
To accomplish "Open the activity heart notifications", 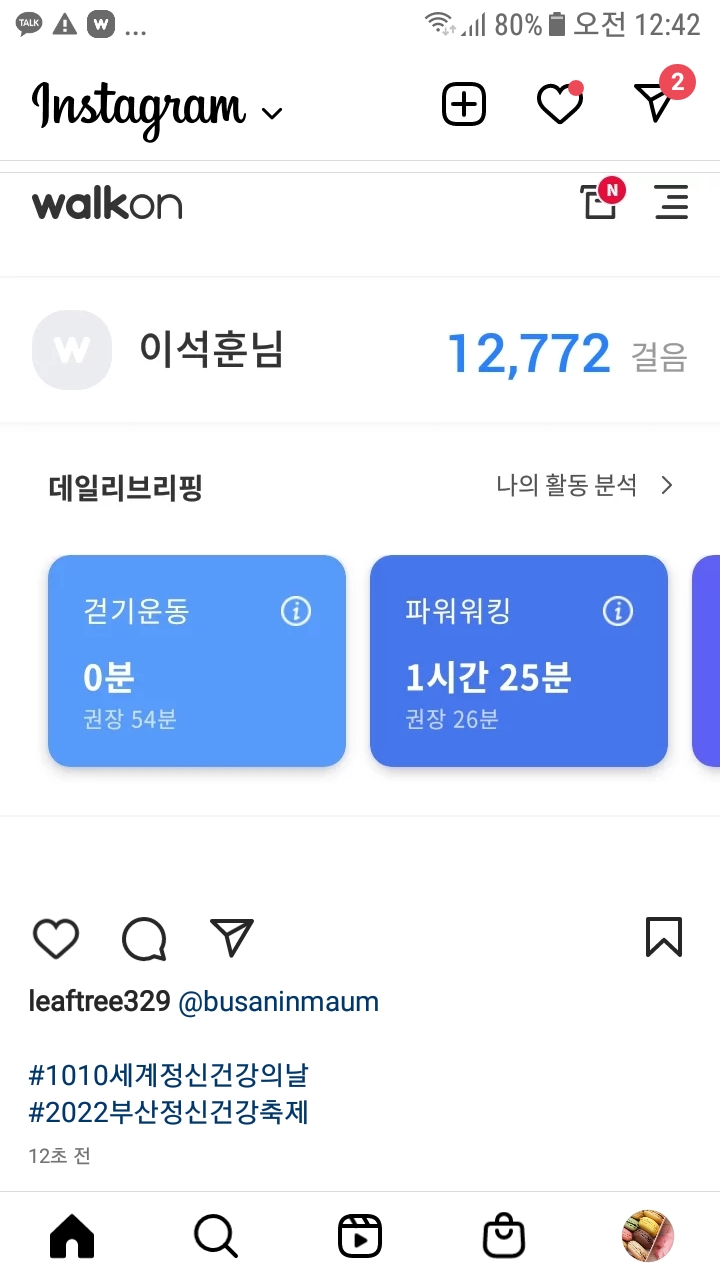I will click(x=559, y=104).
